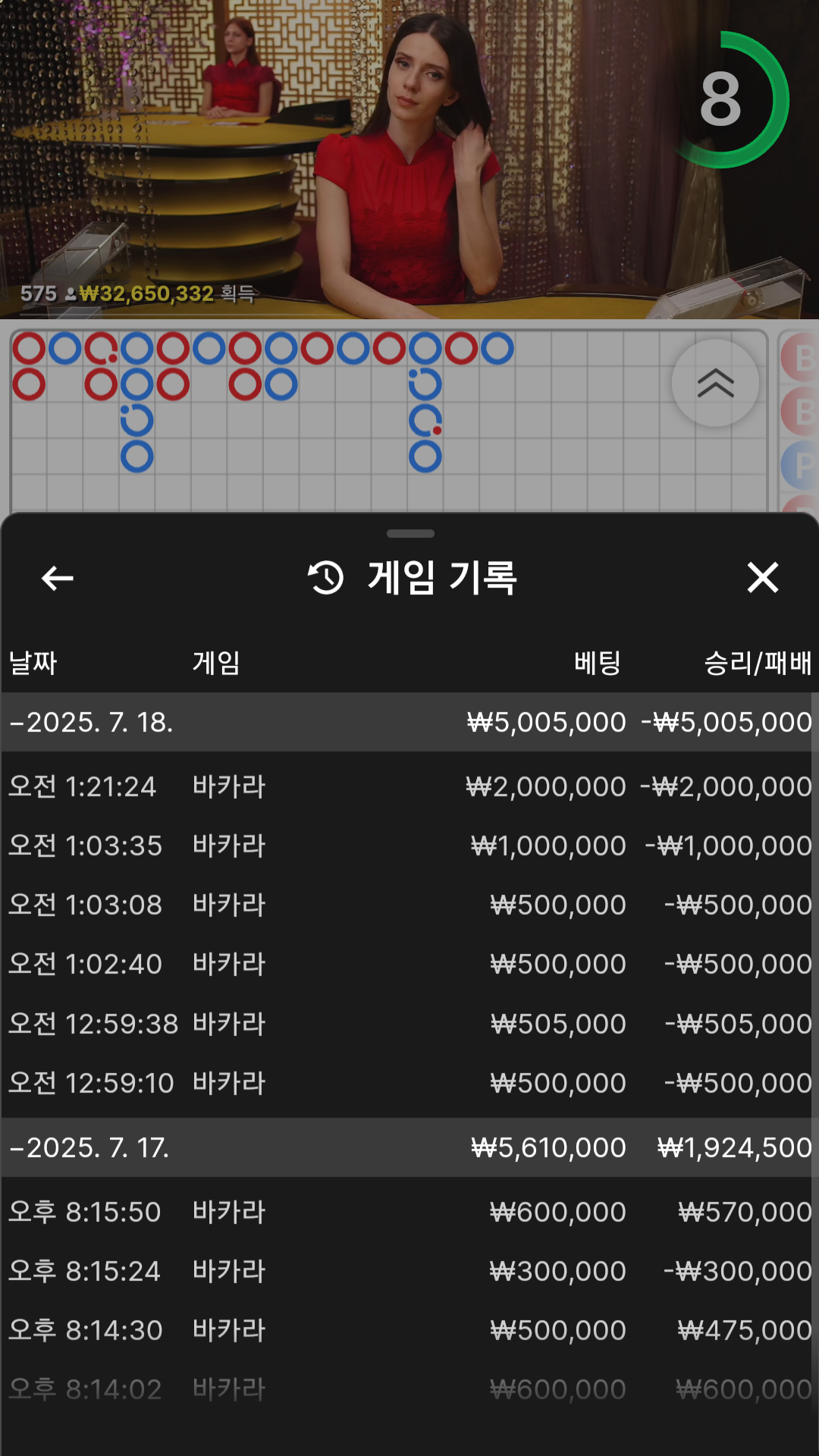The height and width of the screenshot is (1456, 819).
Task: Expand the roadmap with the double-chevron button
Action: tap(715, 384)
